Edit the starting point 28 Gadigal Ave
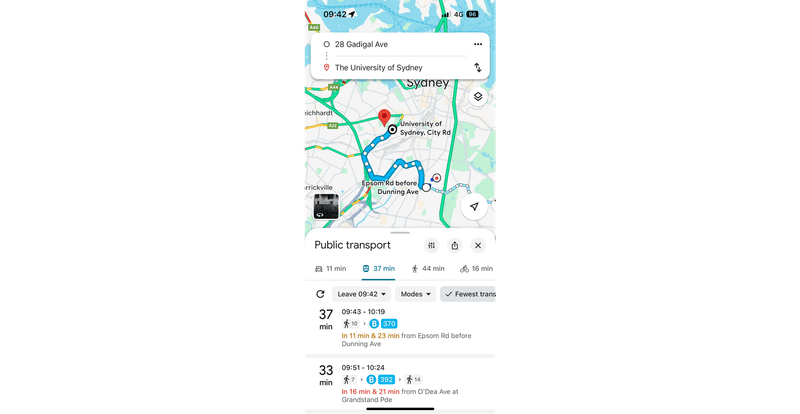 (x=390, y=45)
